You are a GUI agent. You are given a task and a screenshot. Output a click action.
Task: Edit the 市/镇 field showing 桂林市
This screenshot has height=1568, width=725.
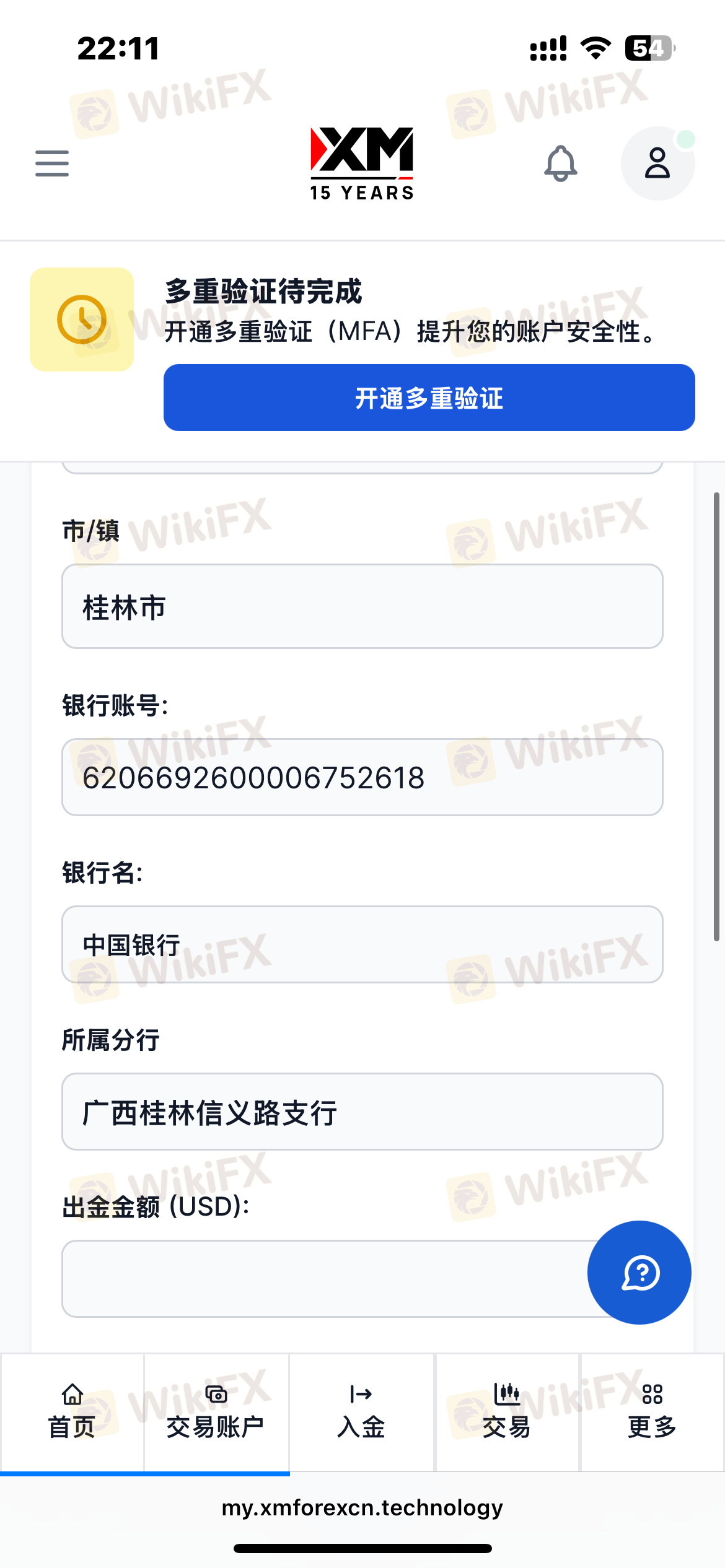[362, 606]
